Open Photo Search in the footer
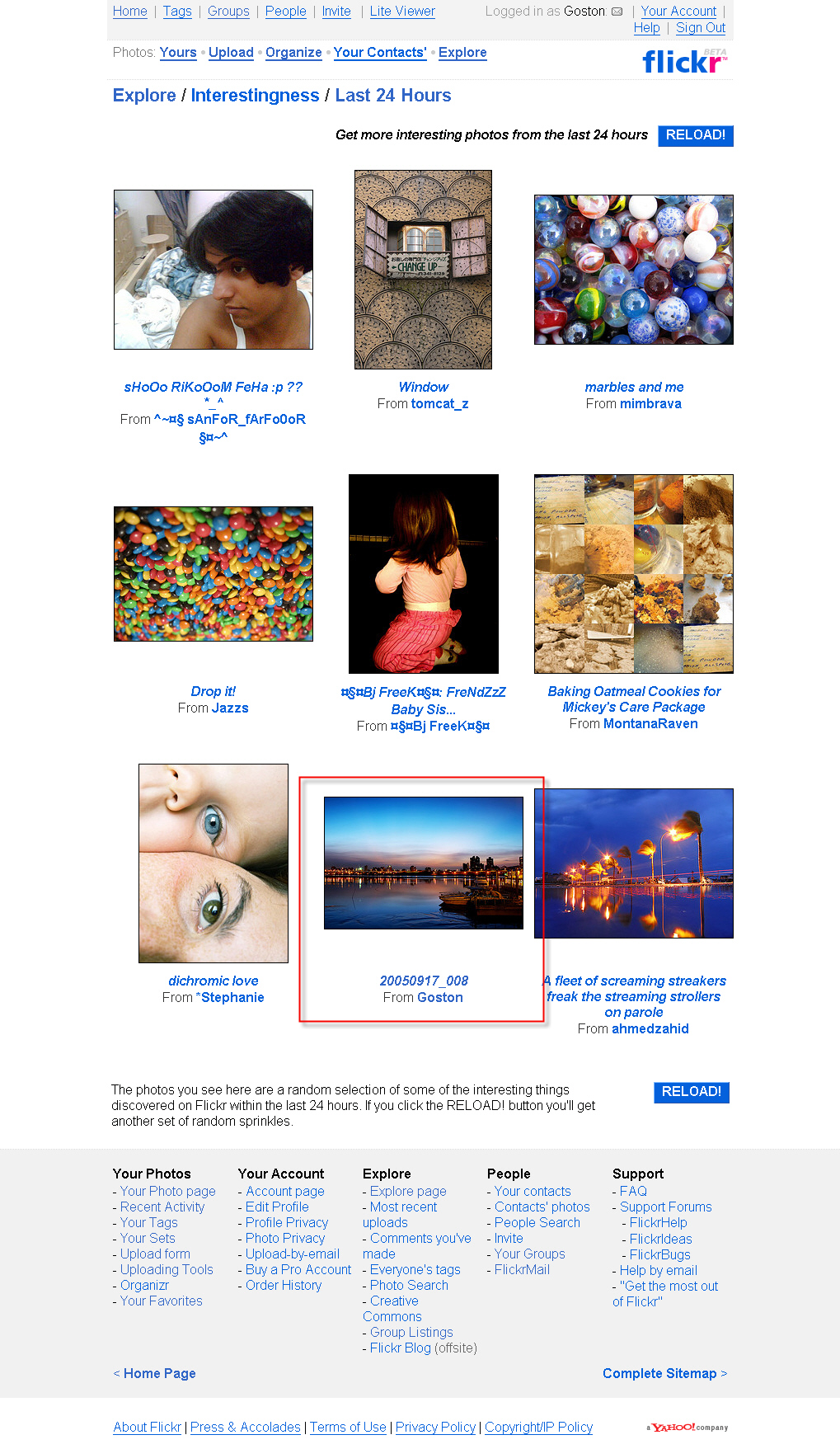Image resolution: width=840 pixels, height=1449 pixels. (409, 1285)
